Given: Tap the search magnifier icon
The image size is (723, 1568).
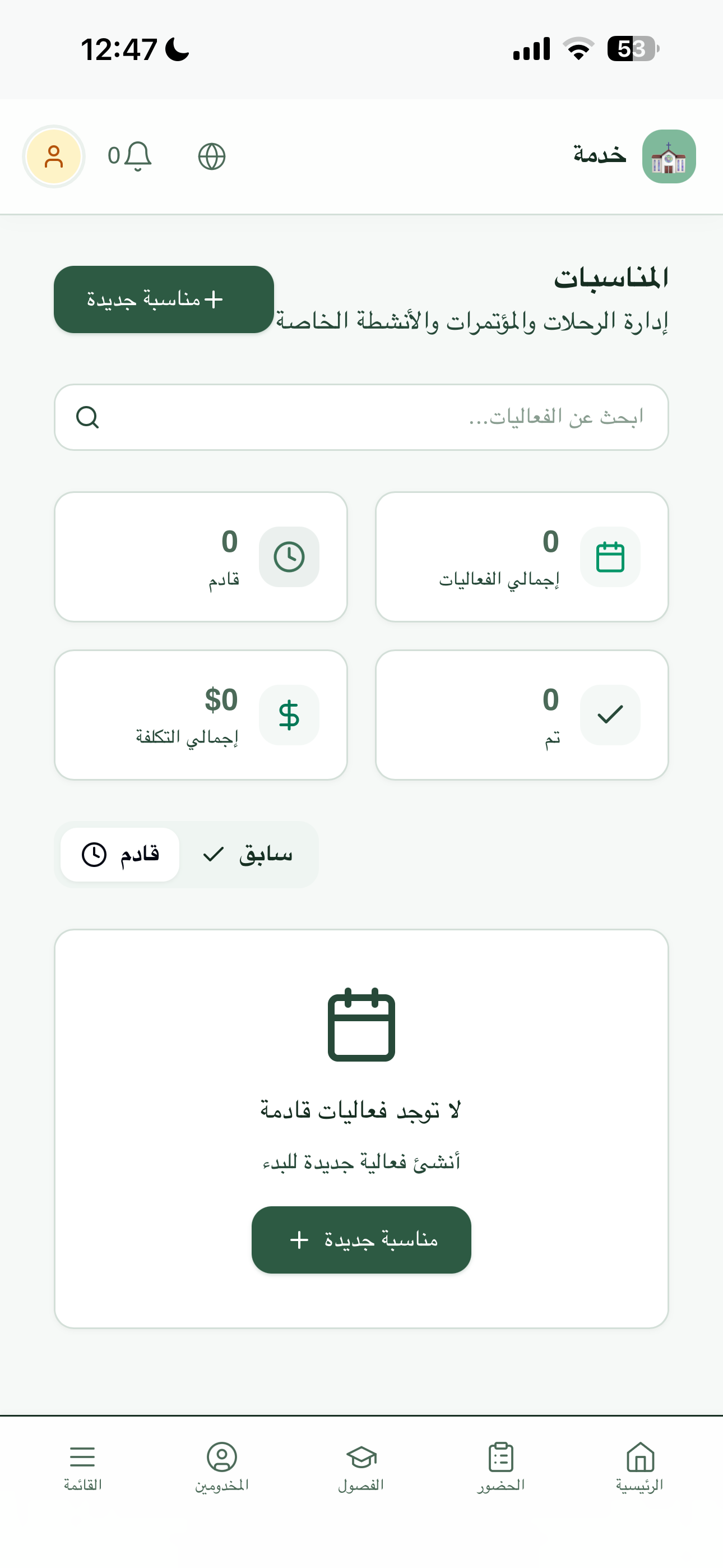Looking at the screenshot, I should click(88, 417).
